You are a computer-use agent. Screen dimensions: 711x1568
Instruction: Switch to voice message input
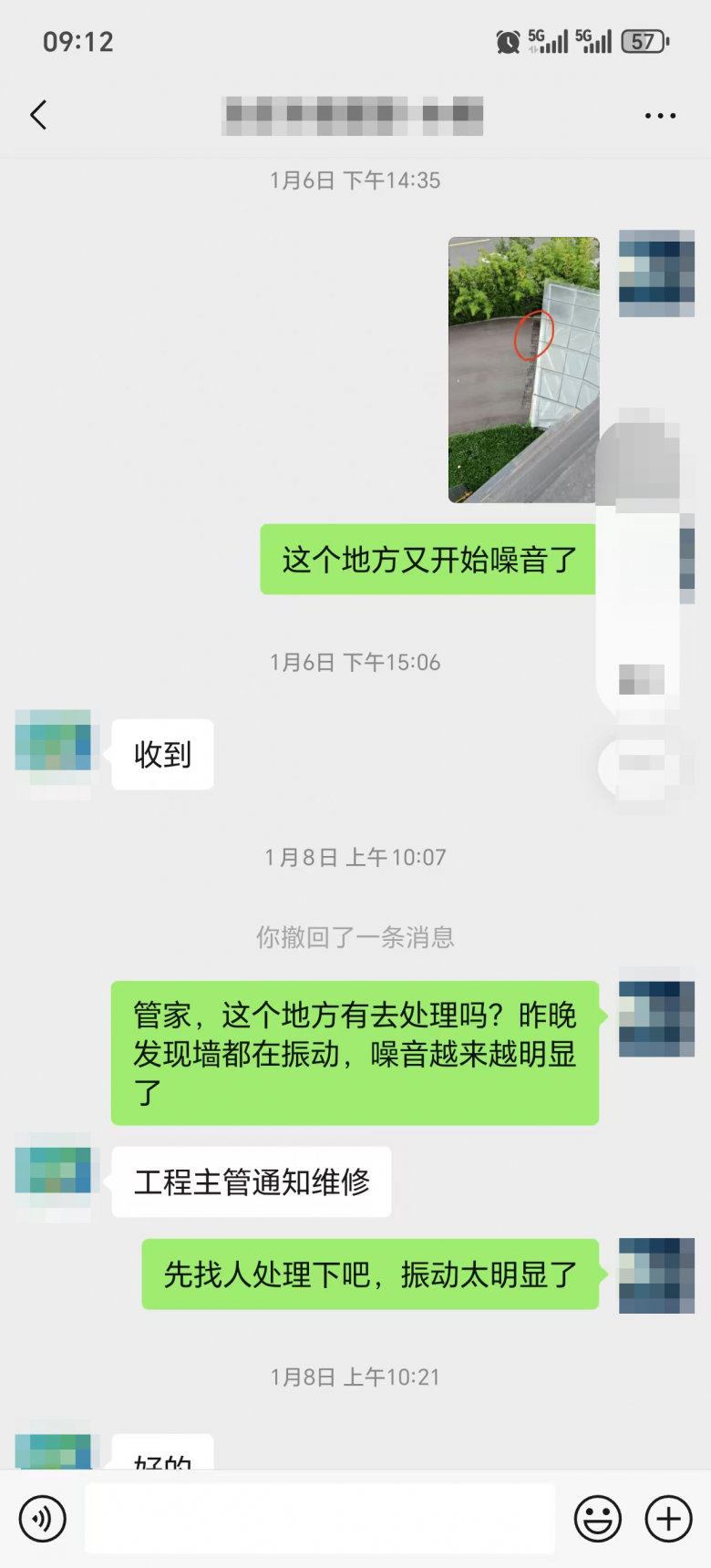42,1519
